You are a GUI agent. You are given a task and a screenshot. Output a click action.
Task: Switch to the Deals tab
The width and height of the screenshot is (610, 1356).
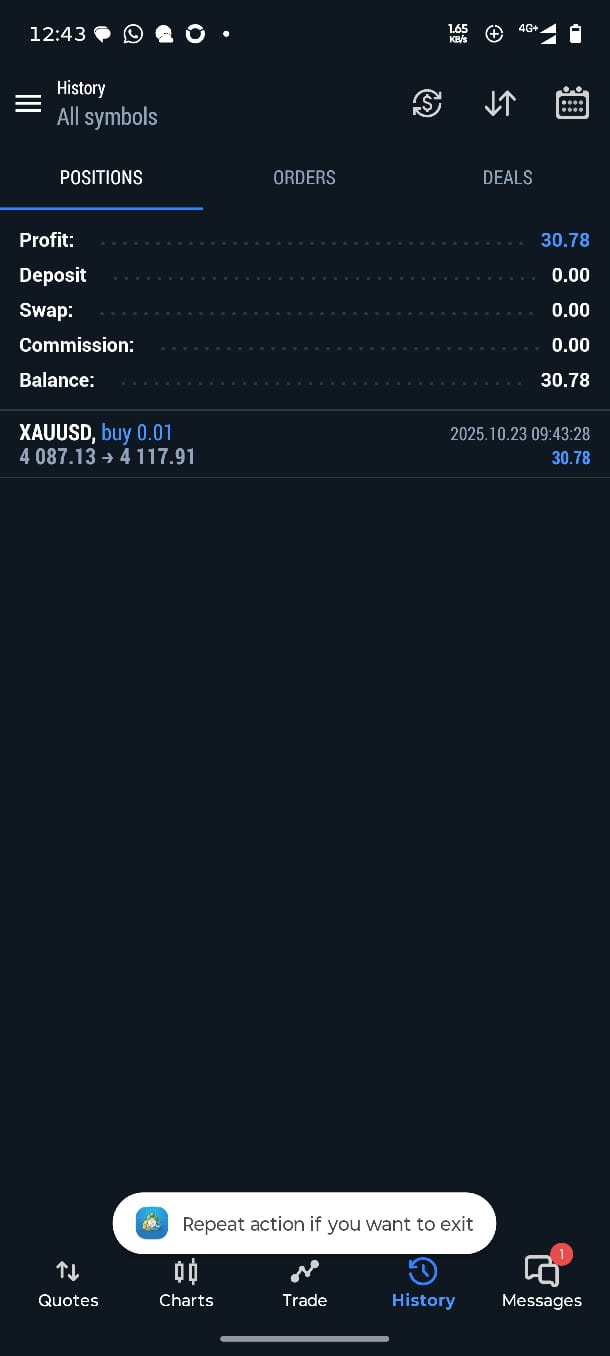click(x=507, y=178)
